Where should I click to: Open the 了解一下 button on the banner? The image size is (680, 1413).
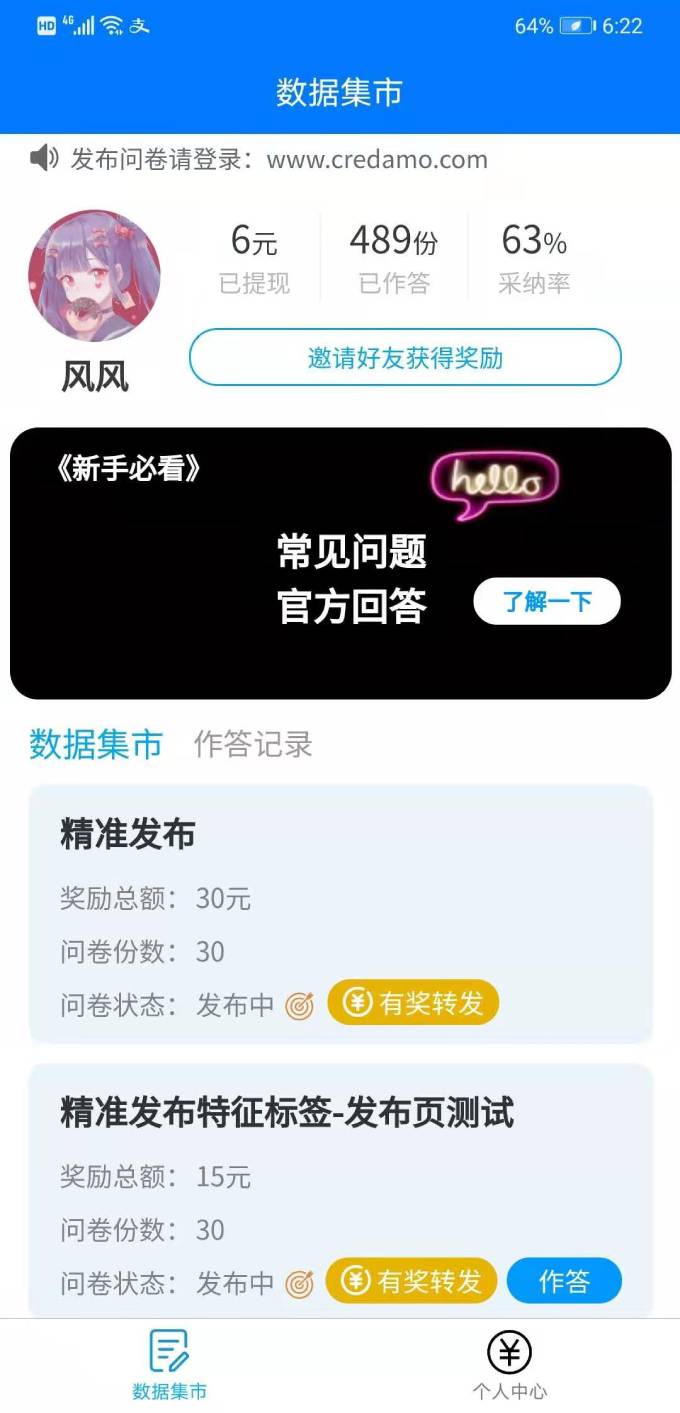pyautogui.click(x=547, y=601)
